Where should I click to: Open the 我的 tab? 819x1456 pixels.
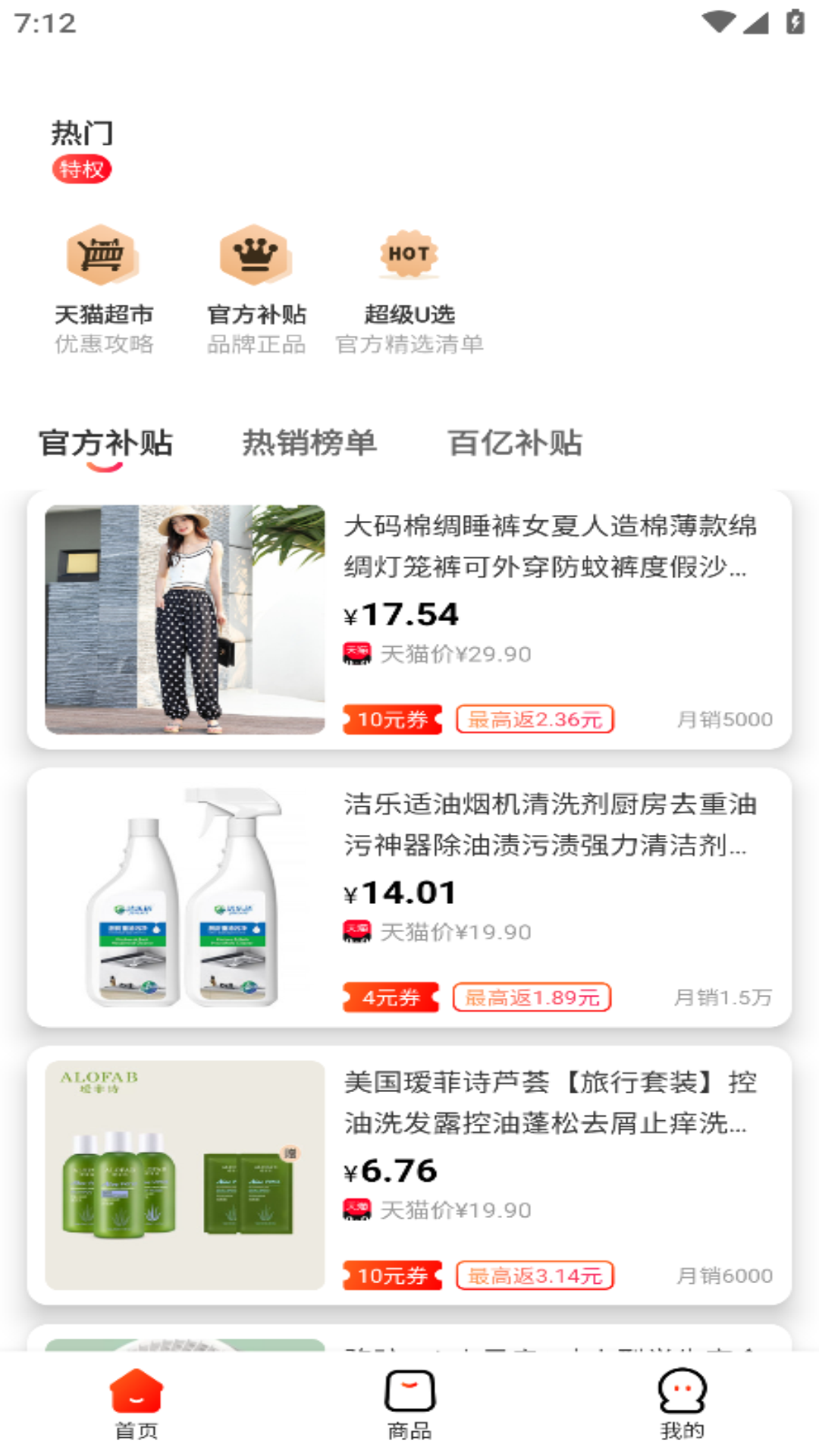(682, 1404)
